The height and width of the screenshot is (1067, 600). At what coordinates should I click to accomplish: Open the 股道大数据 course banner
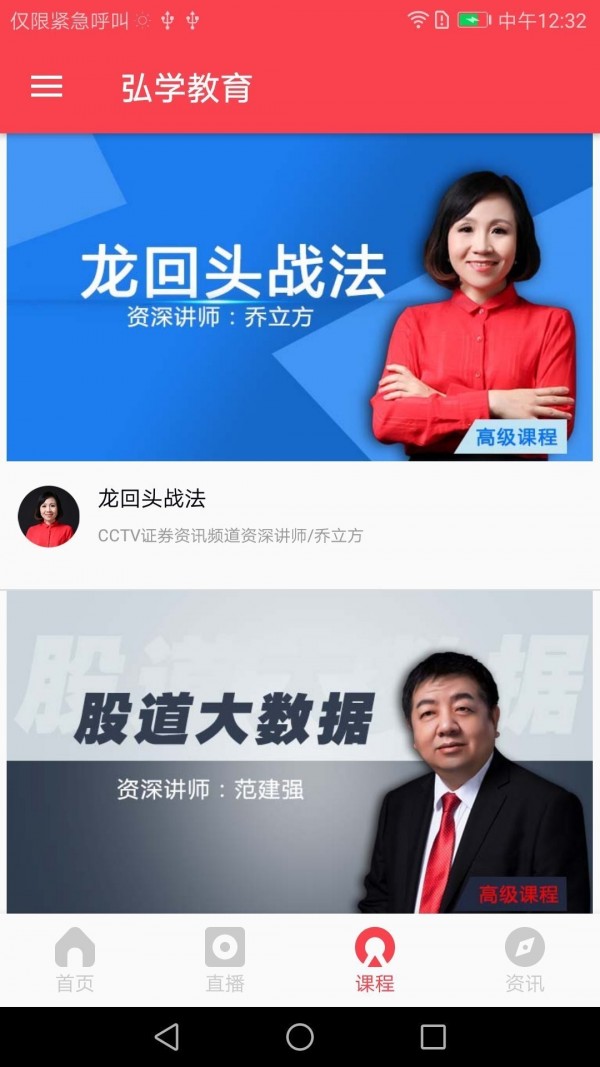pyautogui.click(x=300, y=752)
